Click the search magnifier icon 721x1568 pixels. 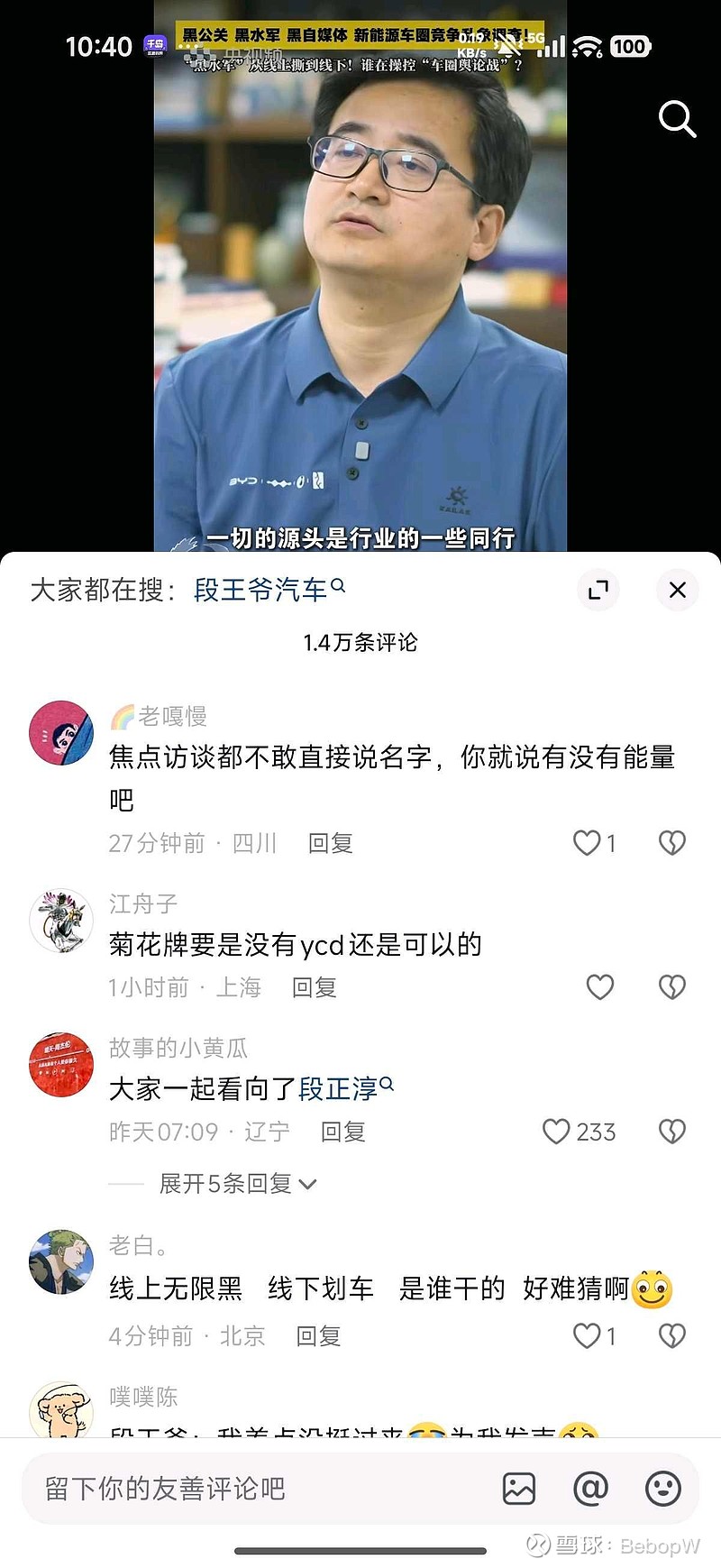[677, 118]
